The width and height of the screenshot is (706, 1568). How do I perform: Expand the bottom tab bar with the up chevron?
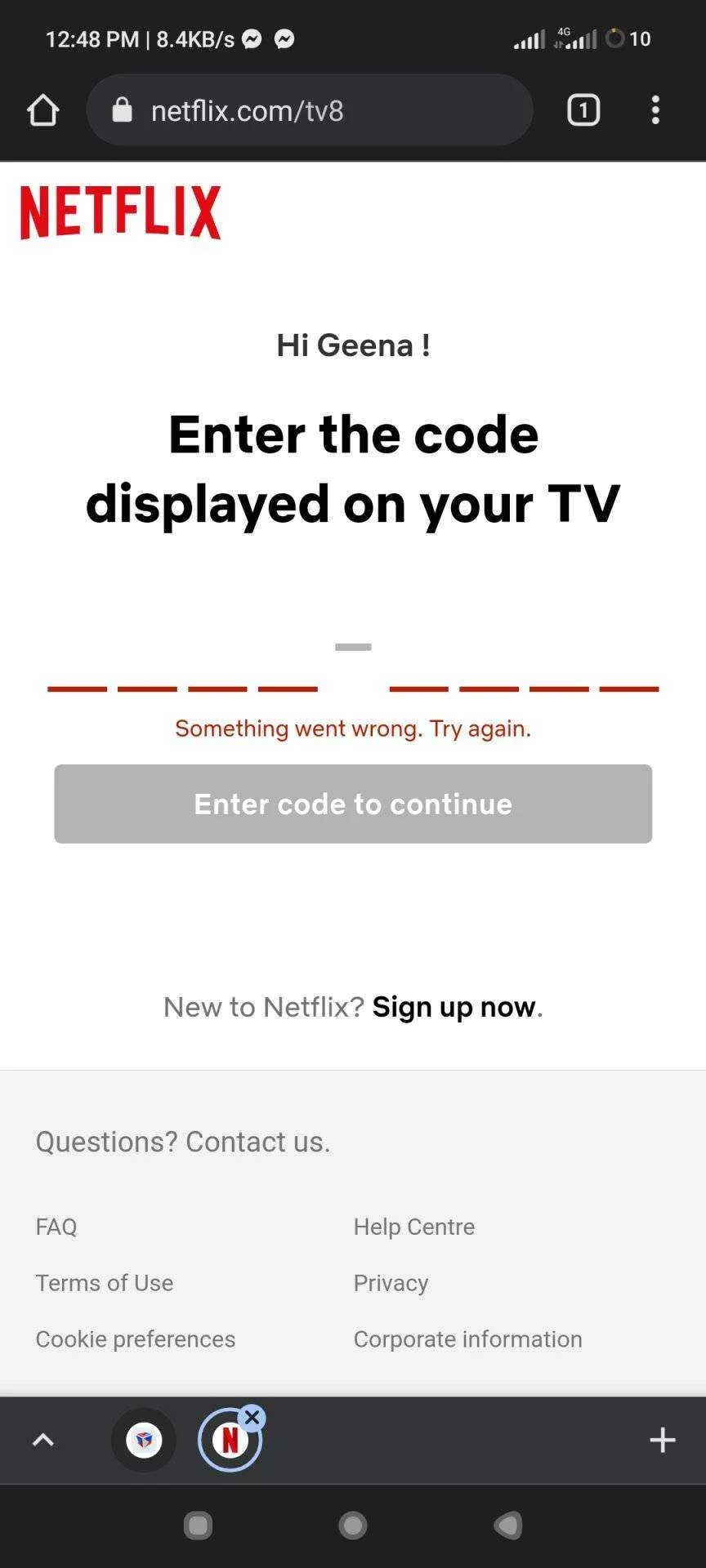point(42,1440)
